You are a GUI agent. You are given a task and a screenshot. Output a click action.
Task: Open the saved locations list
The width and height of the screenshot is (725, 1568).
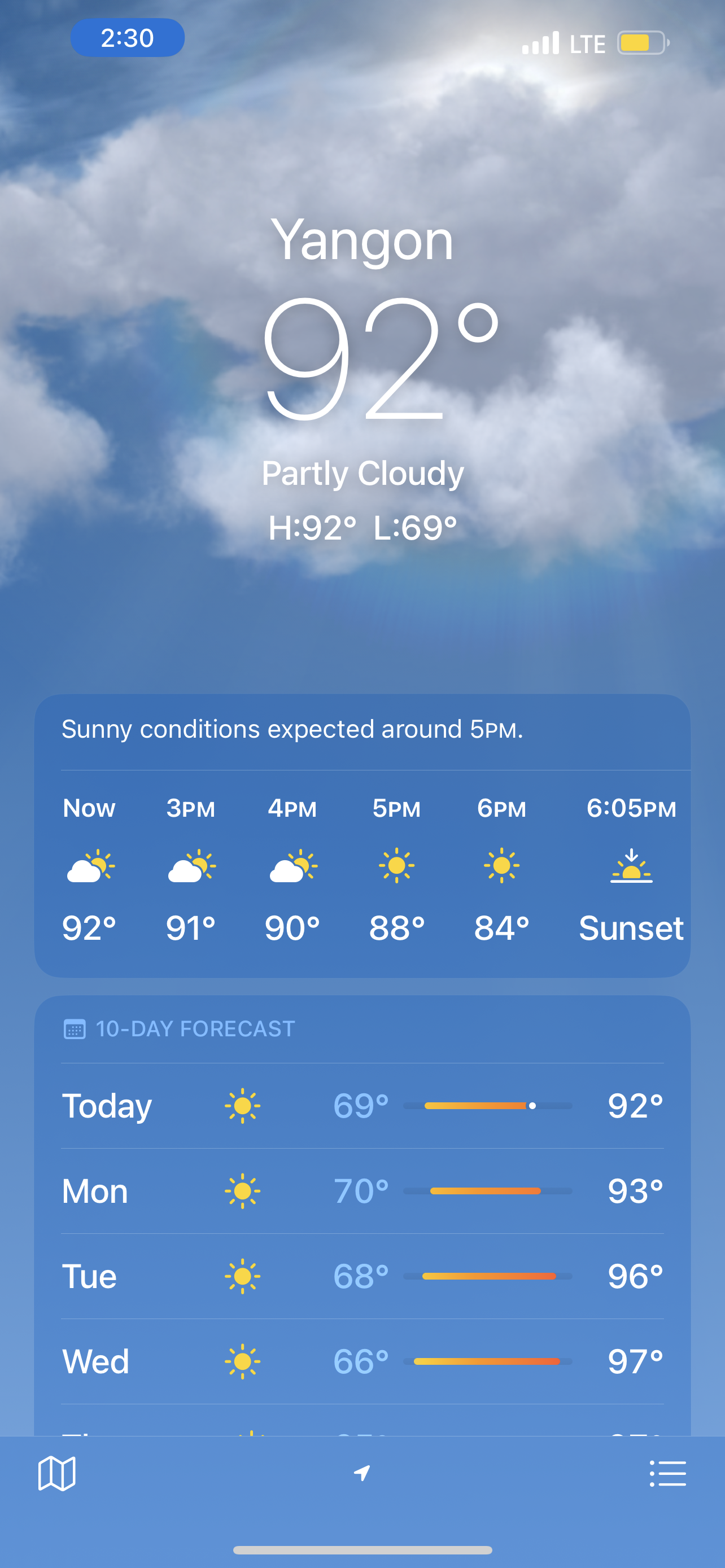668,1474
